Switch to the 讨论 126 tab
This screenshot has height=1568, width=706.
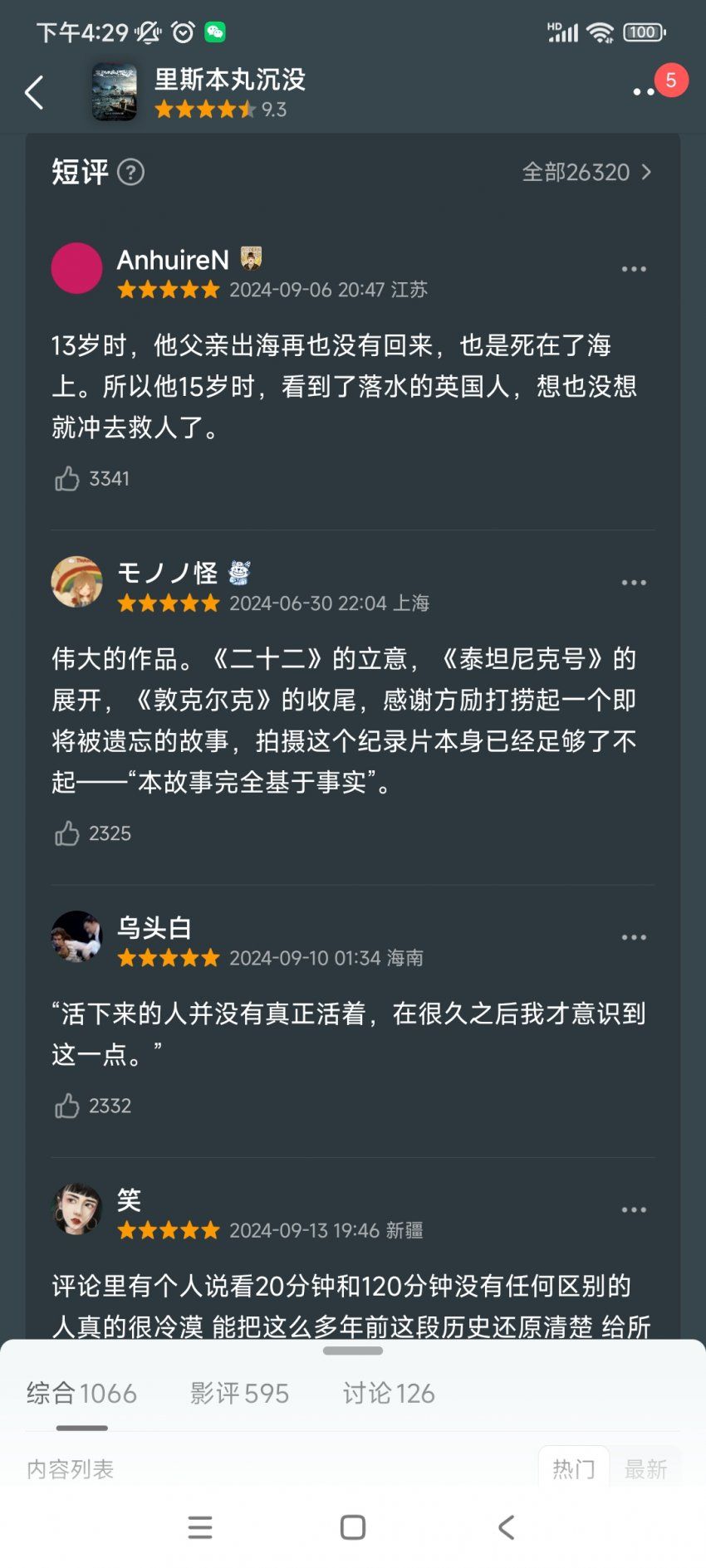click(389, 1393)
